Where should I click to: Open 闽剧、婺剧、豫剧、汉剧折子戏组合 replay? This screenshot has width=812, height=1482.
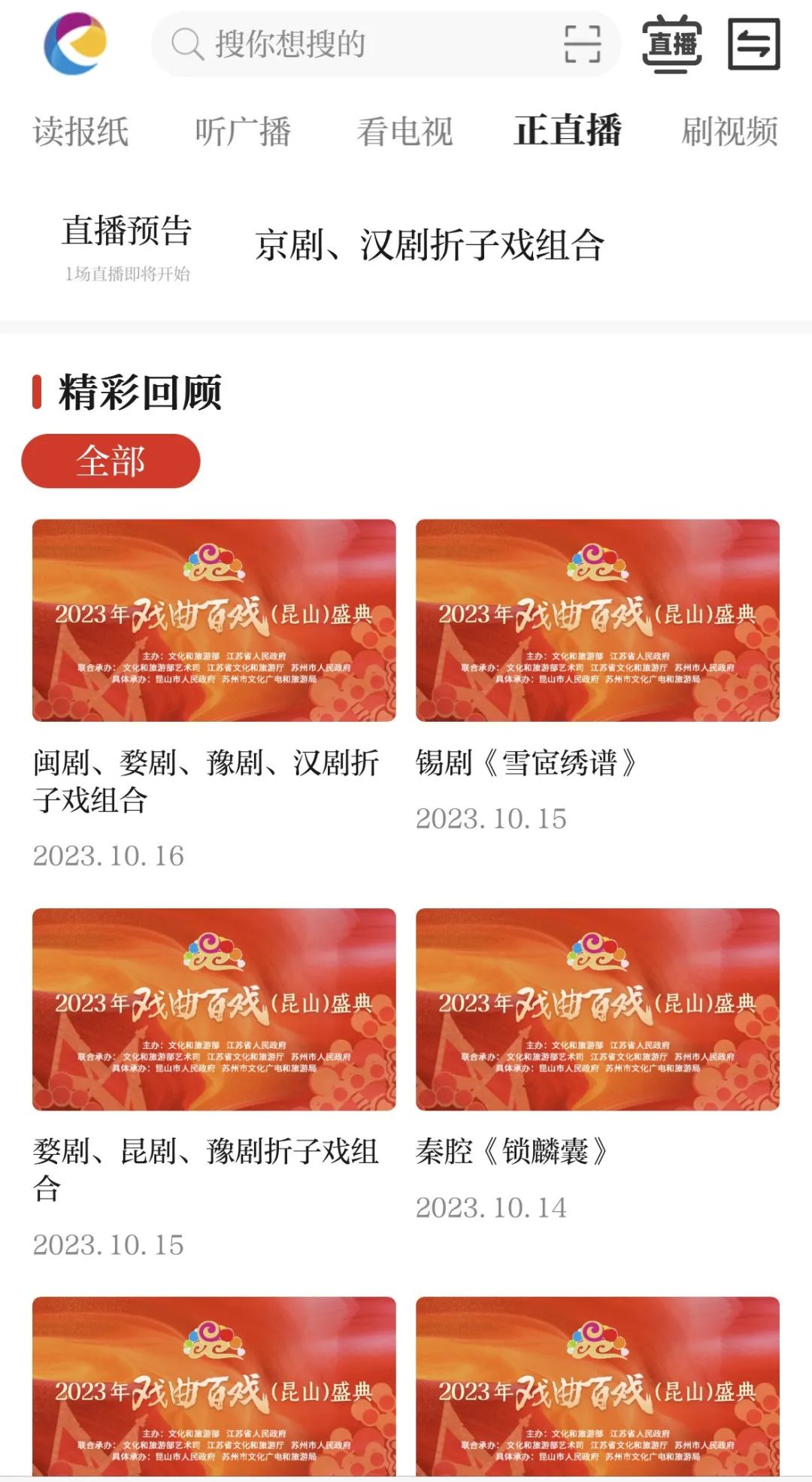coord(214,620)
